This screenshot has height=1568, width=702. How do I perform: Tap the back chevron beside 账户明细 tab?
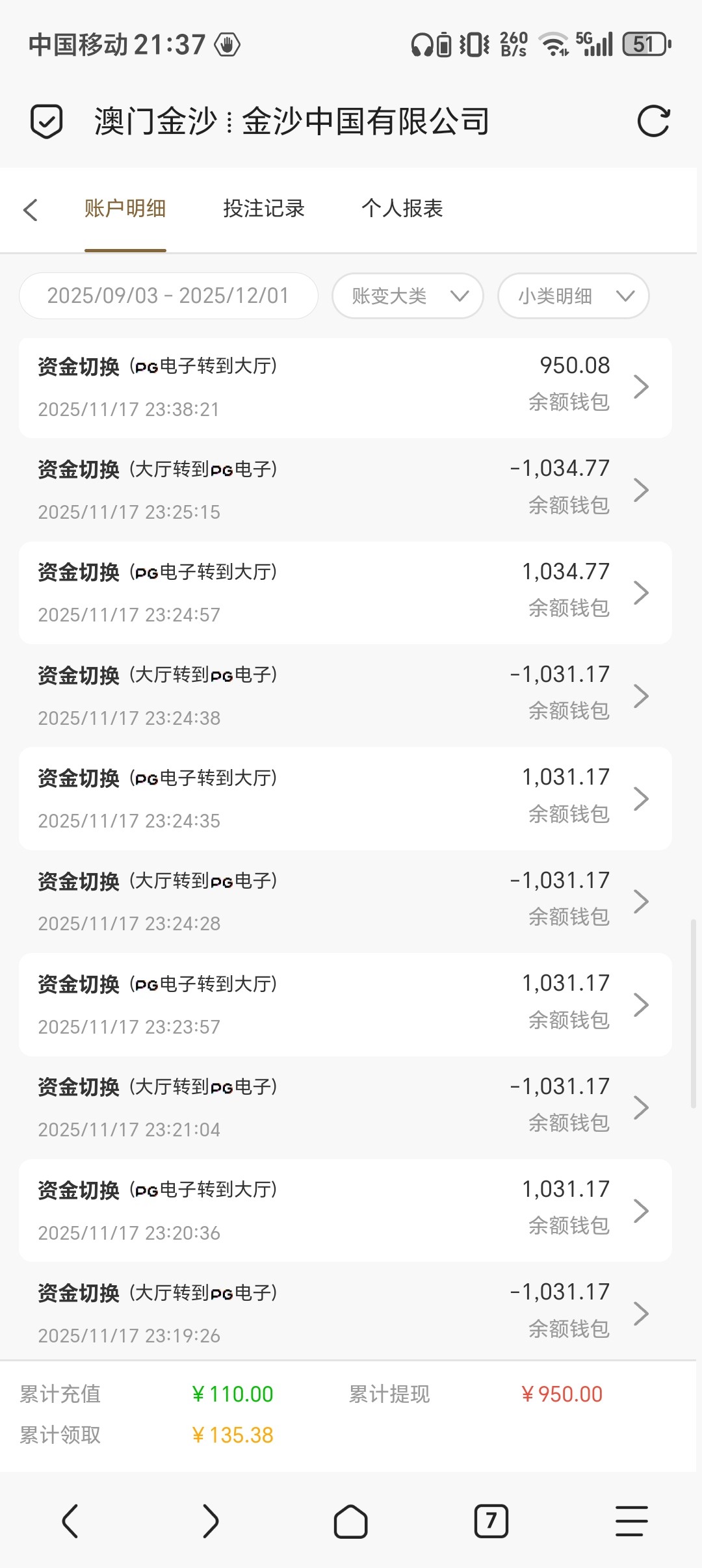click(31, 209)
